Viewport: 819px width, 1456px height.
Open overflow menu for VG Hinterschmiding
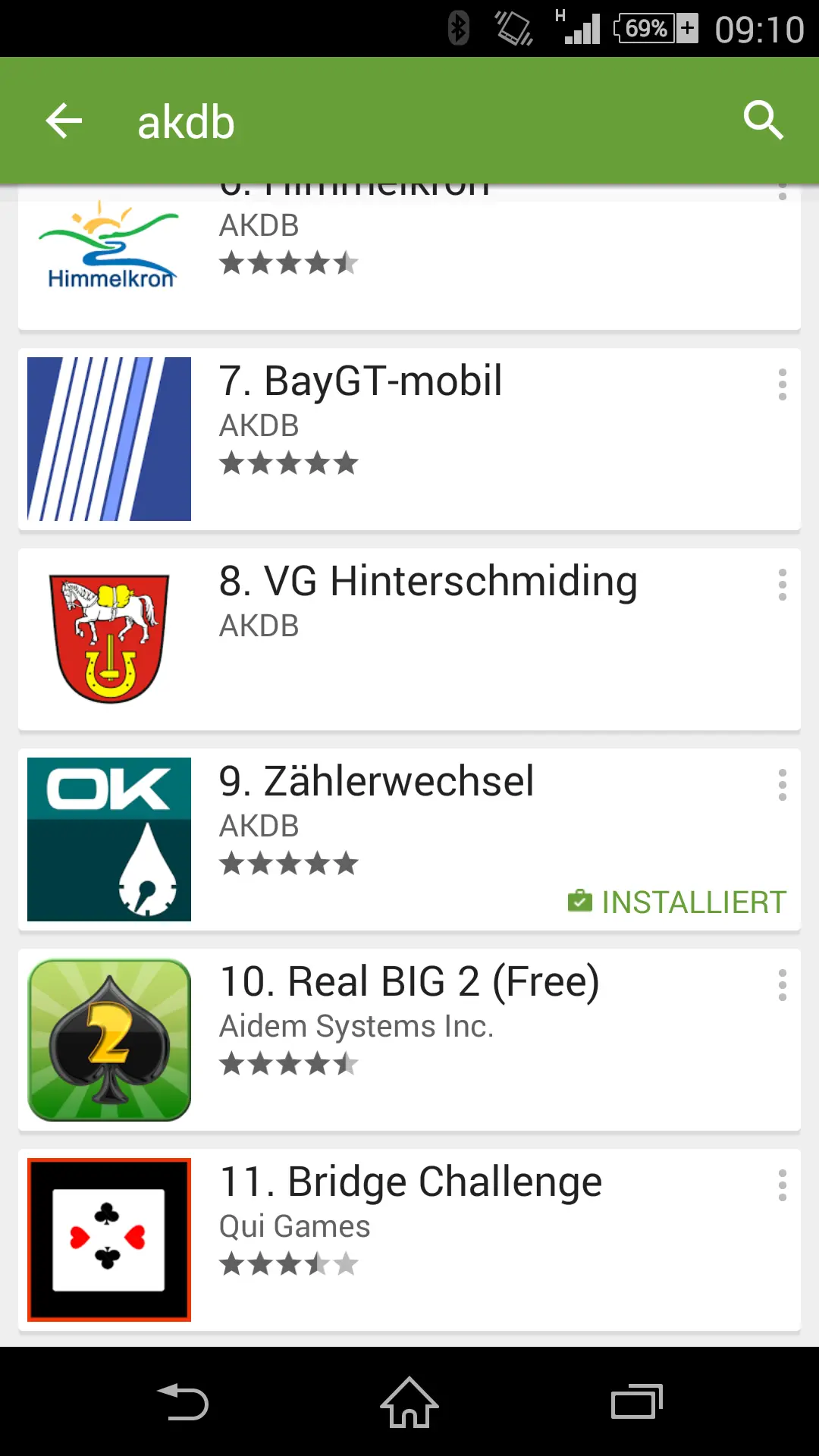click(x=782, y=585)
